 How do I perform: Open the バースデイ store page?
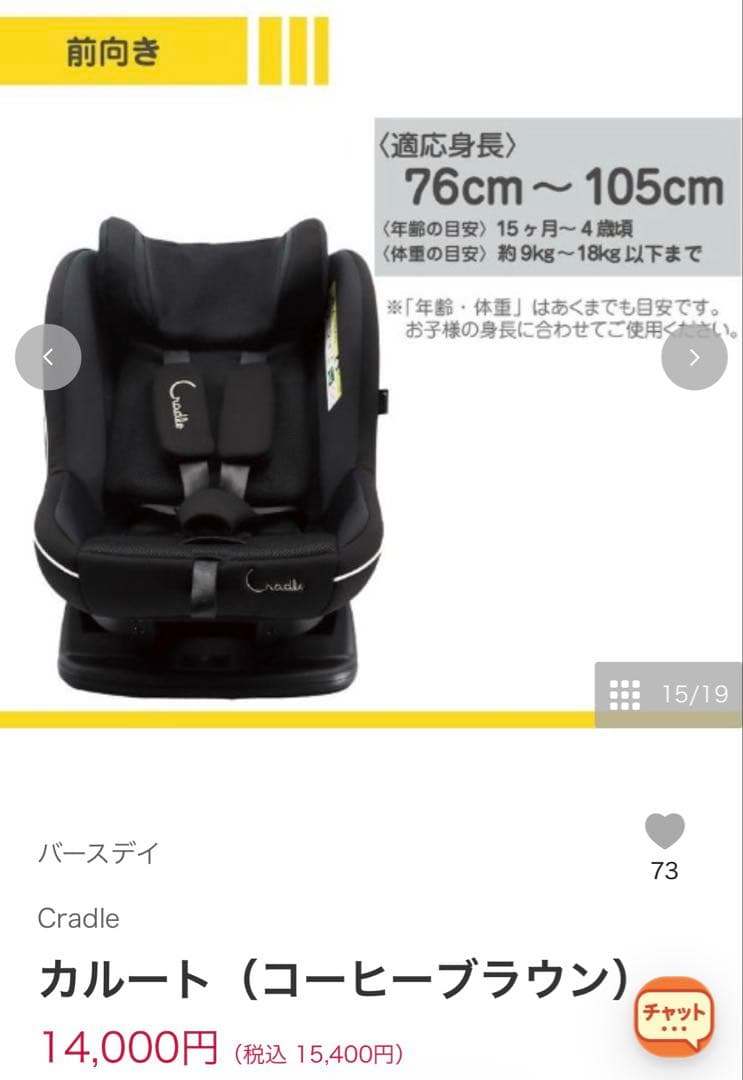96,852
